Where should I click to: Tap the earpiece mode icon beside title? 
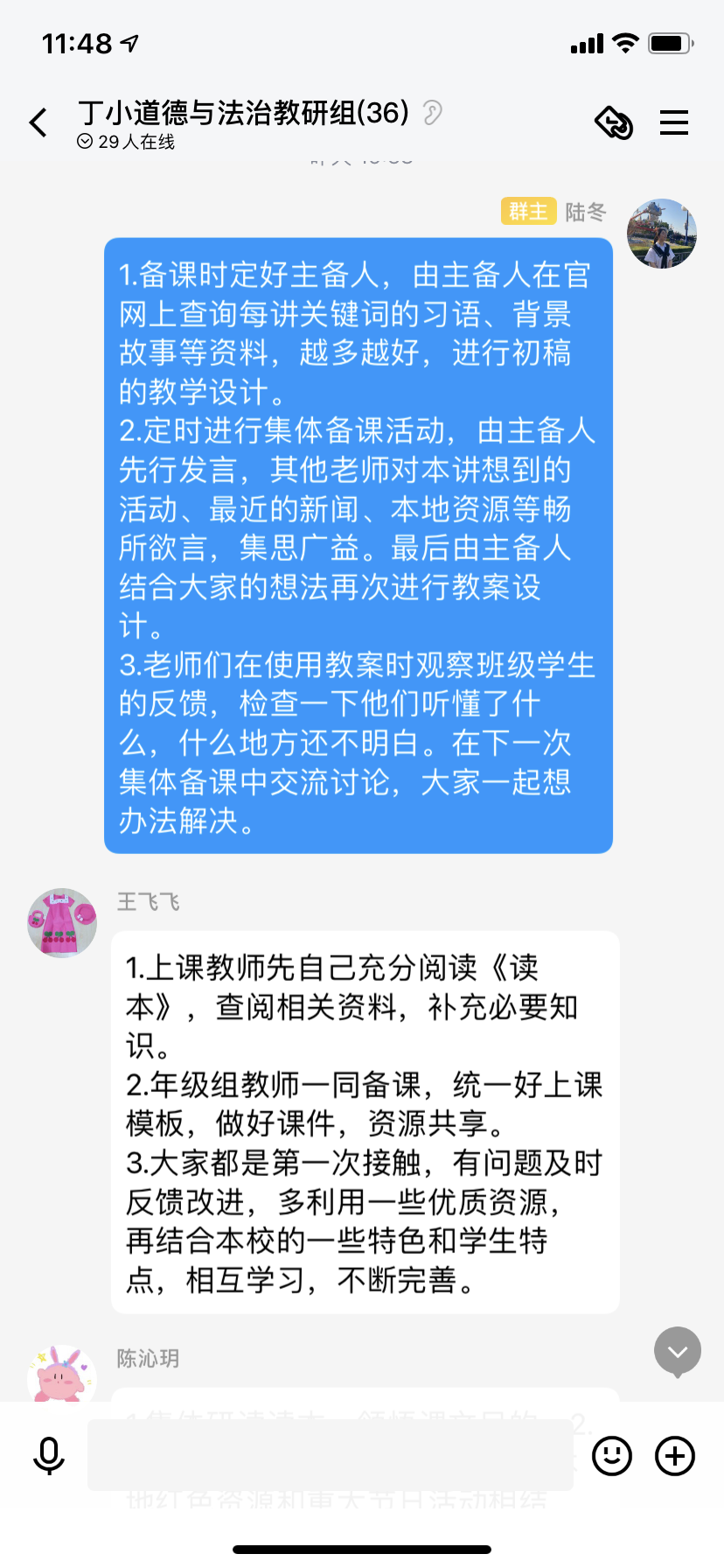click(433, 113)
